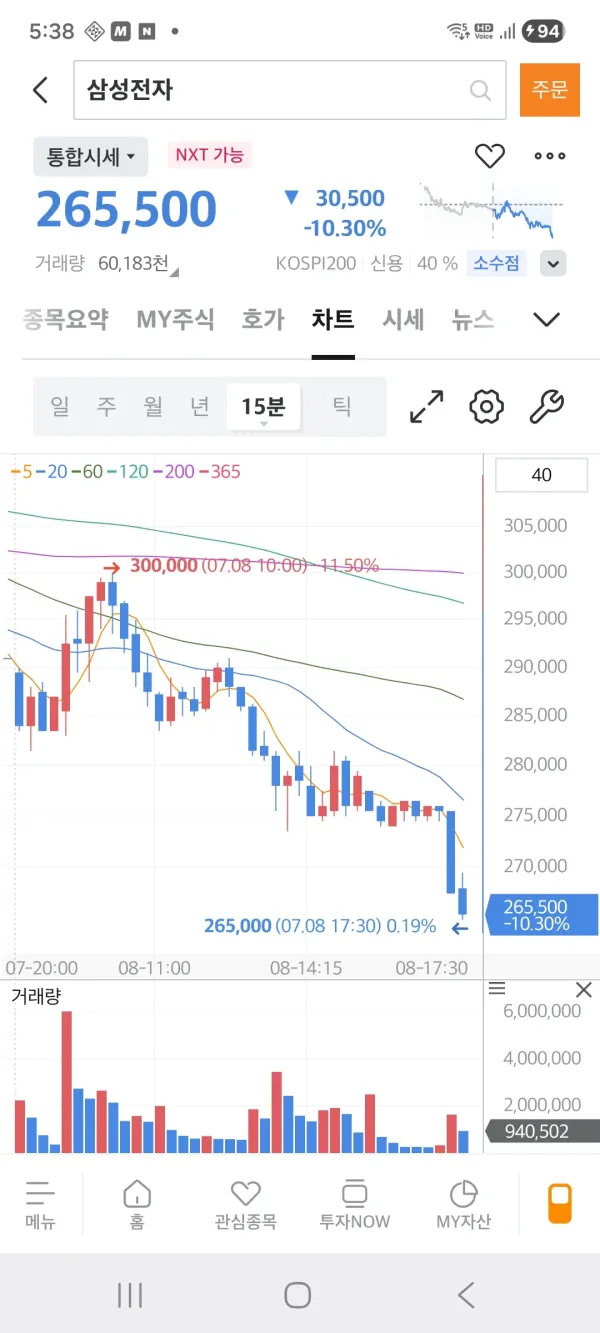Screen dimensions: 600x1333
Task: Open the chart wrench tools
Action: [x=546, y=406]
